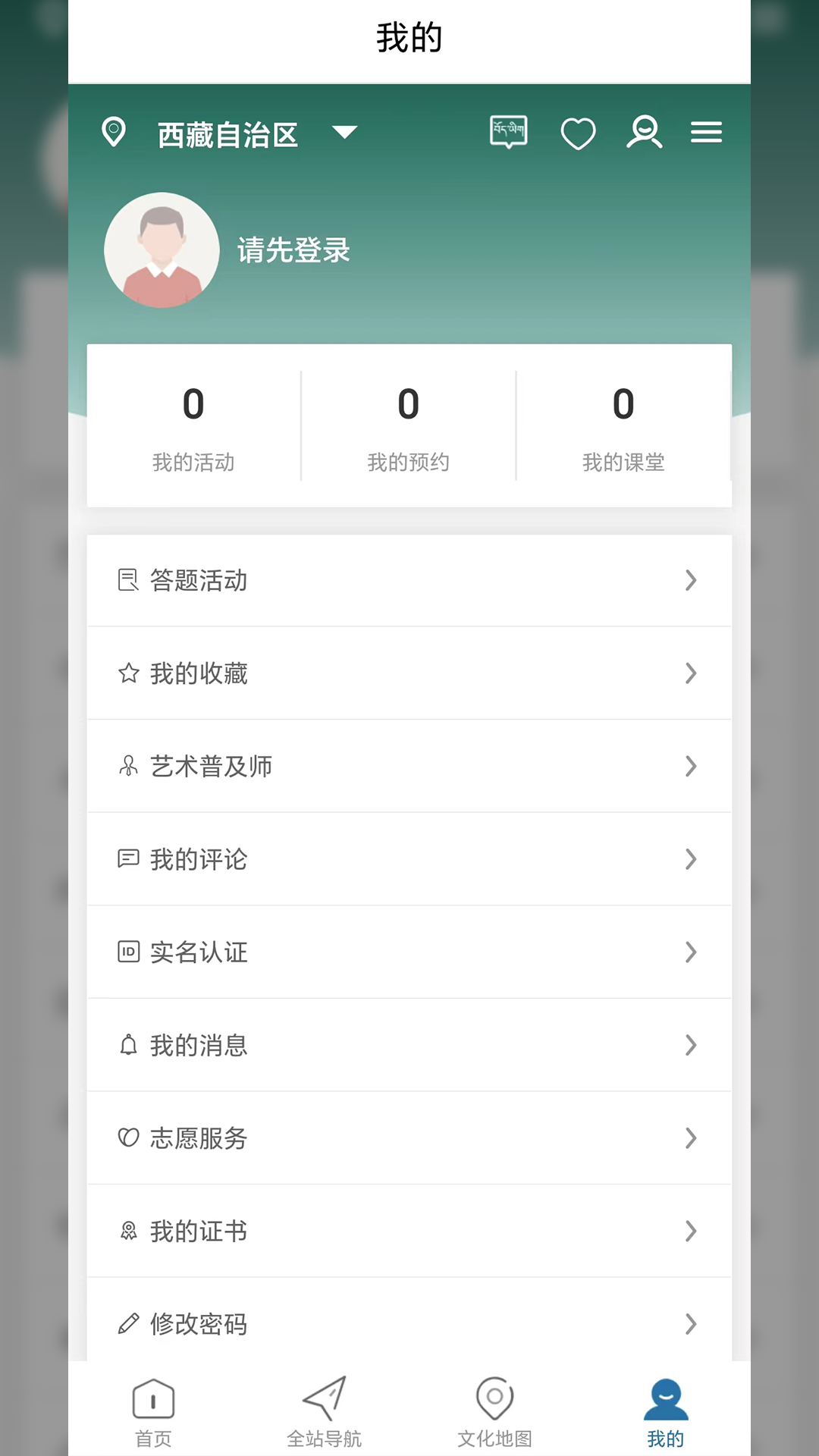This screenshot has height=1456, width=819.
Task: Open 我的评论 row
Action: point(409,859)
